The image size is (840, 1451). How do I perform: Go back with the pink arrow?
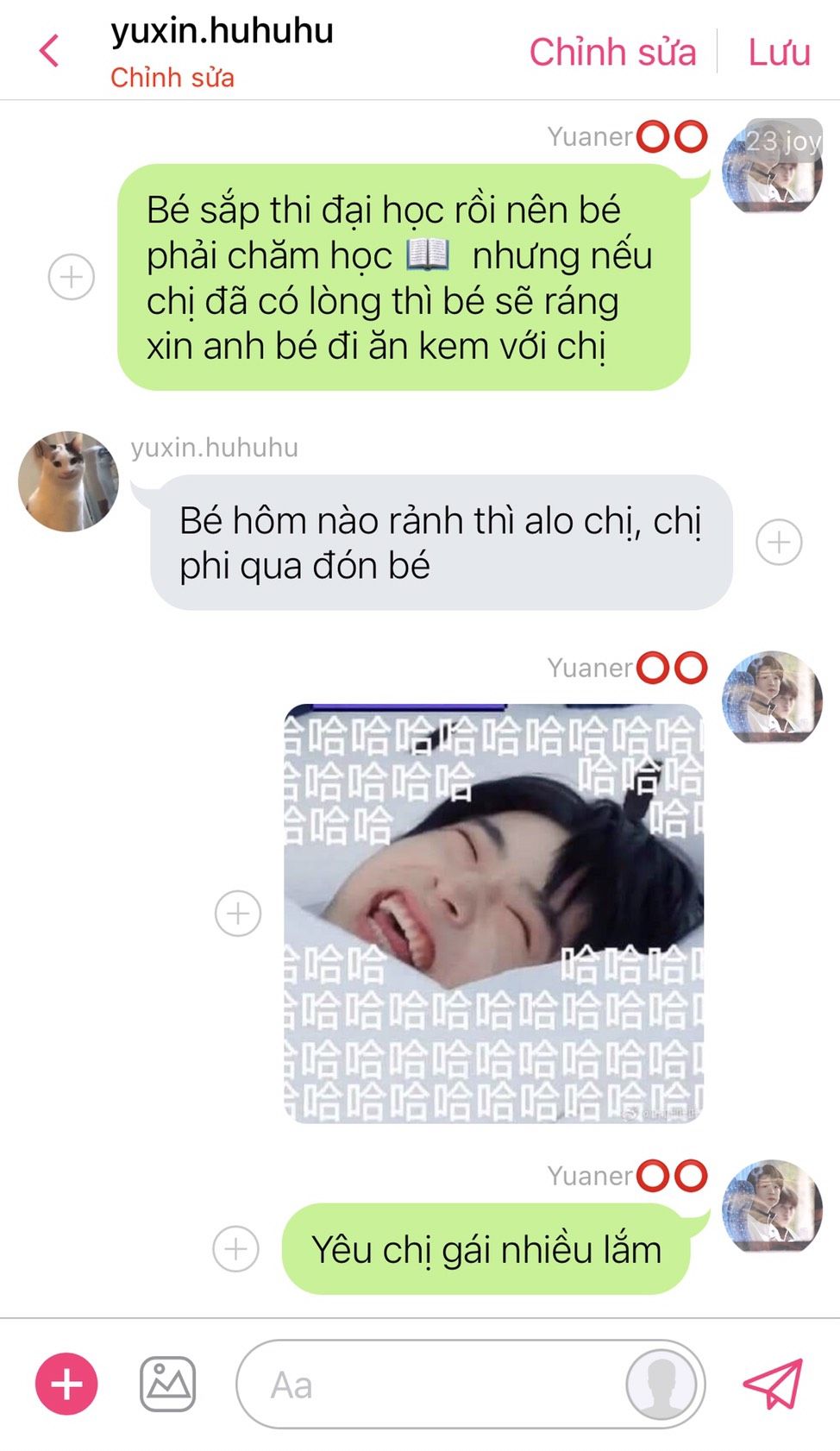click(x=49, y=51)
